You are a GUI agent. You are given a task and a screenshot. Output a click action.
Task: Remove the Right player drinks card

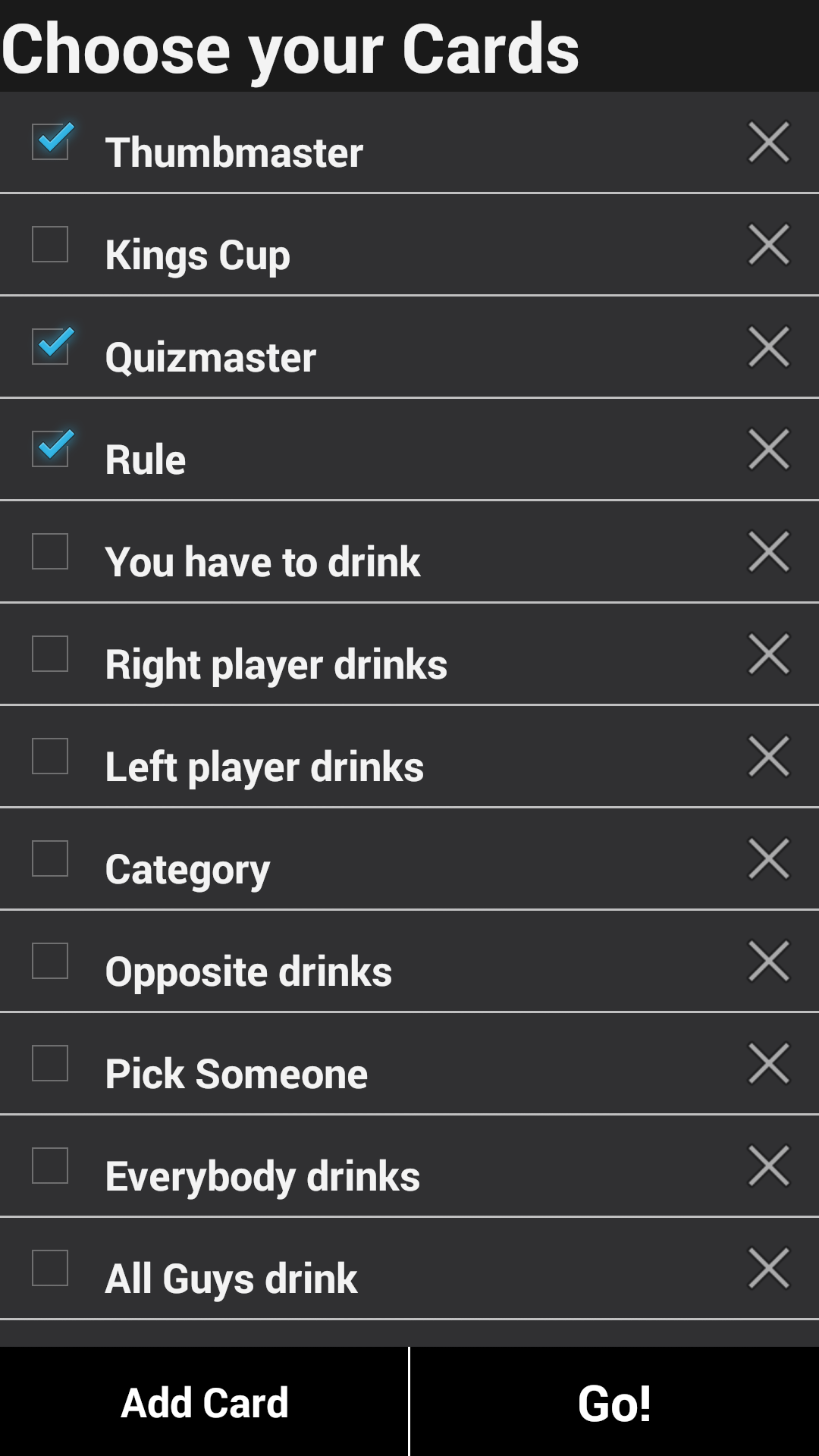pyautogui.click(x=768, y=654)
